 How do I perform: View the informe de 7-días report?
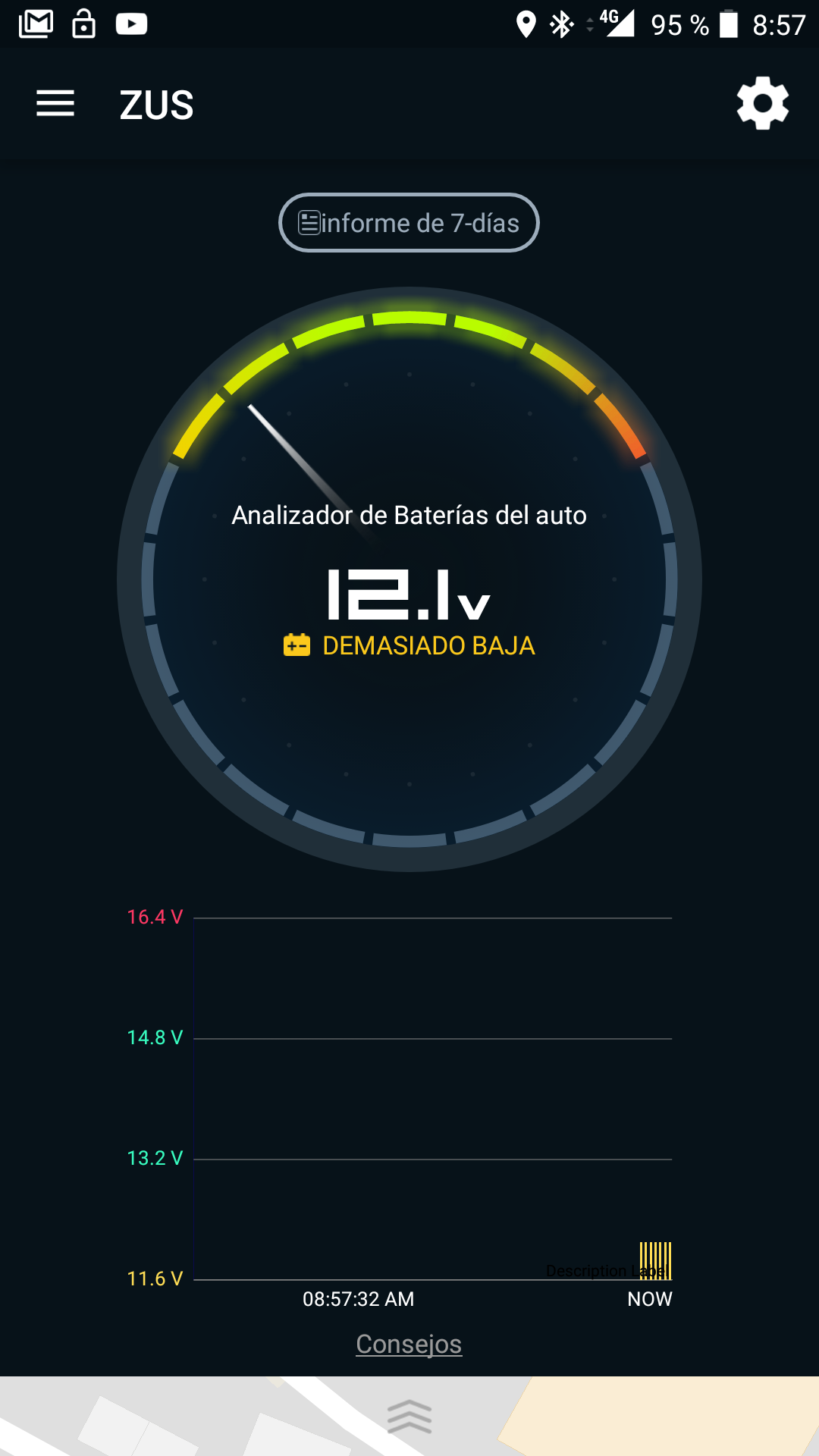409,223
